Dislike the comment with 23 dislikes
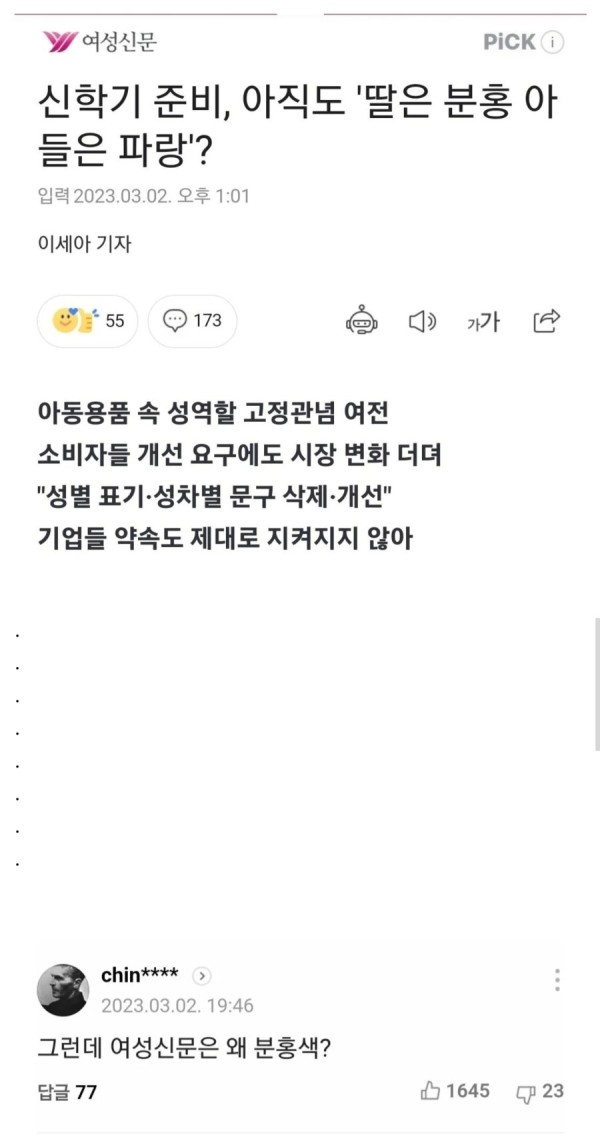This screenshot has height=1141, width=600. (540, 1091)
